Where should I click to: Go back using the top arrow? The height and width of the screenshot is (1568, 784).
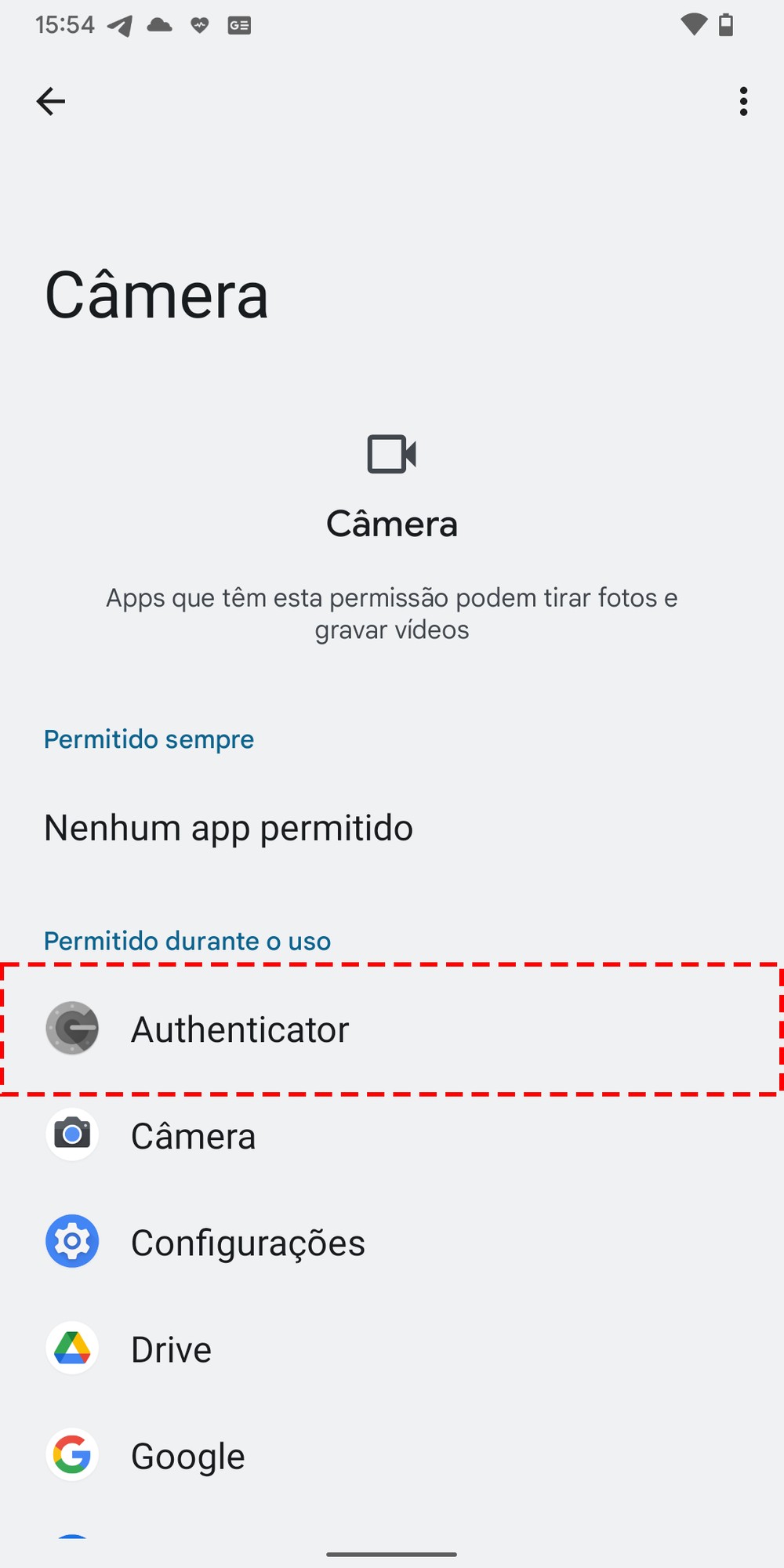(51, 101)
